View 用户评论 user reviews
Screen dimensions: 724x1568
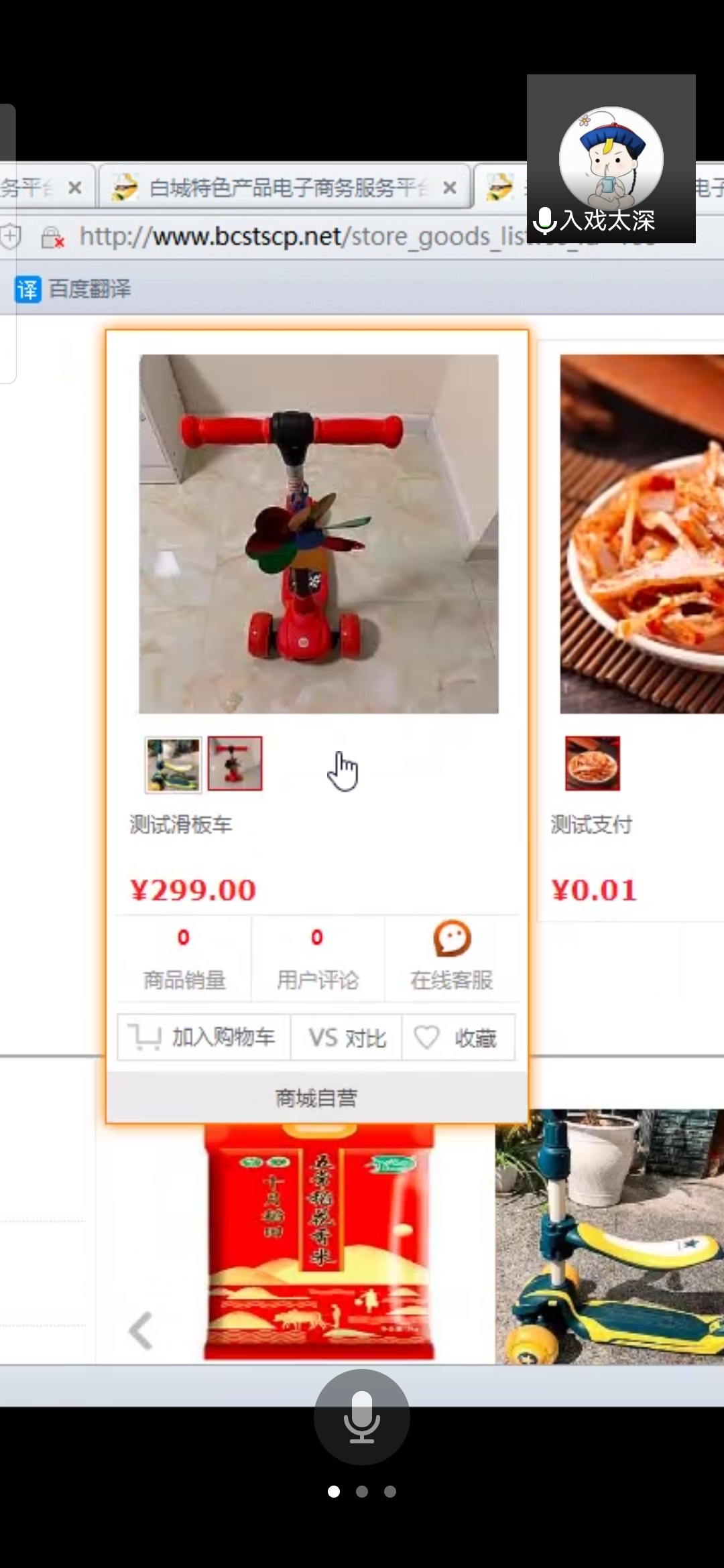pyautogui.click(x=318, y=958)
